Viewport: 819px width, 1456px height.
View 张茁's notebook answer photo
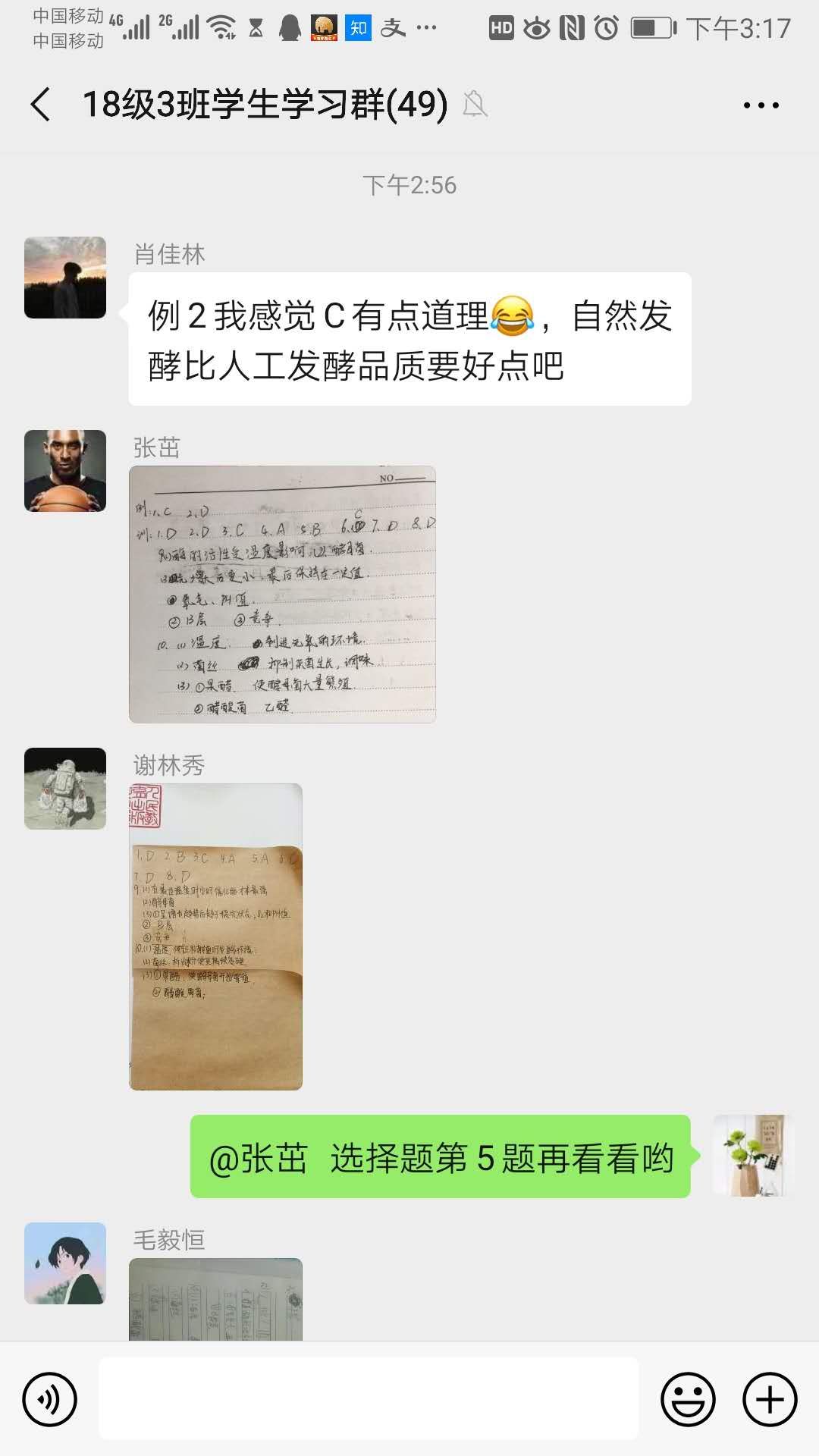point(282,595)
